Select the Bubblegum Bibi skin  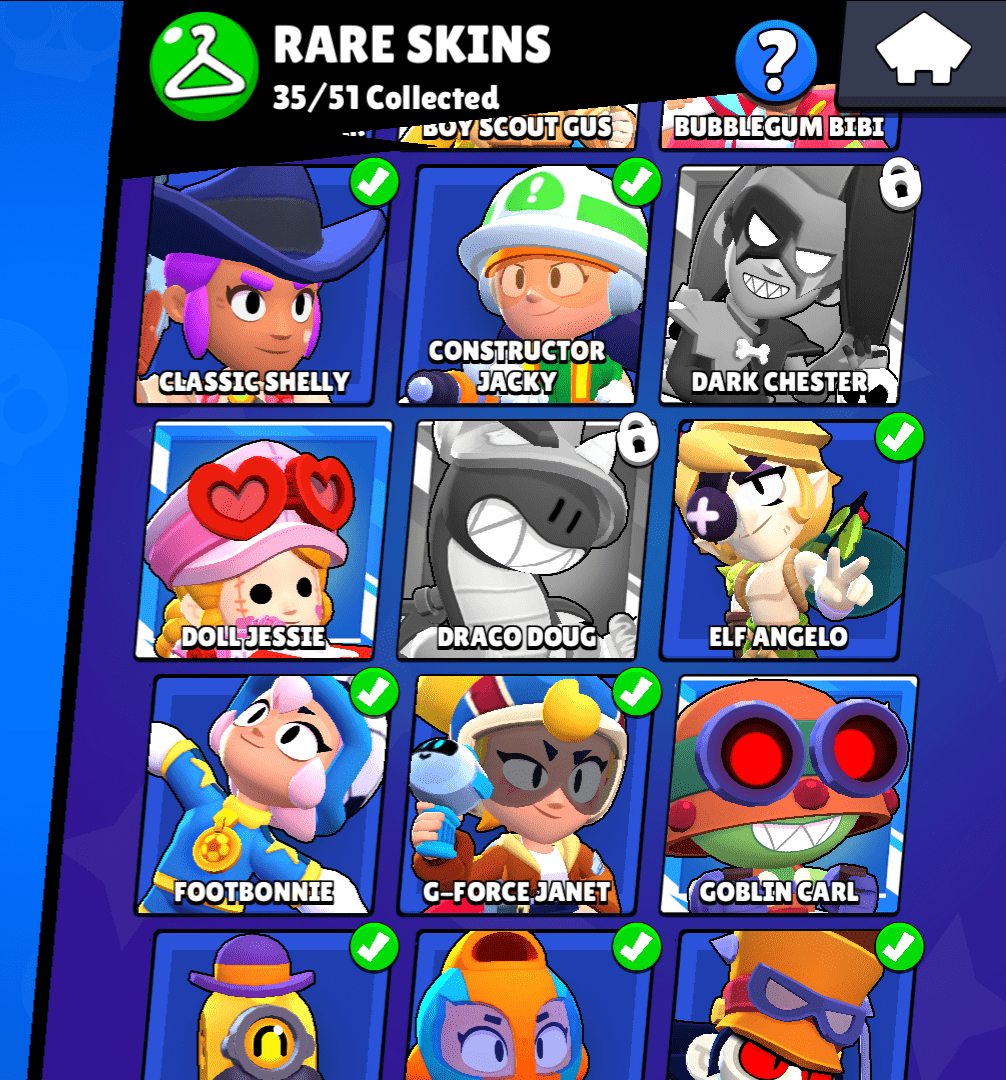tap(780, 127)
